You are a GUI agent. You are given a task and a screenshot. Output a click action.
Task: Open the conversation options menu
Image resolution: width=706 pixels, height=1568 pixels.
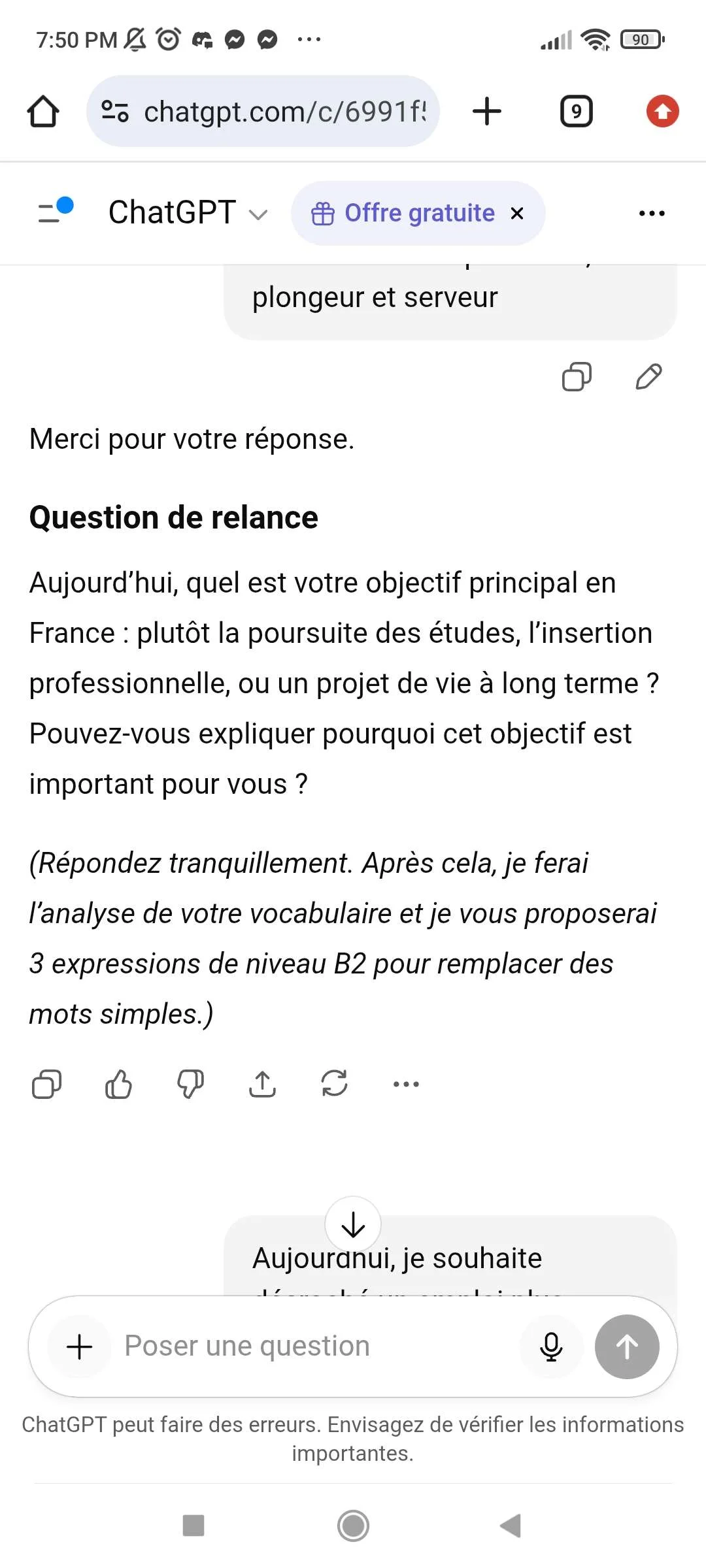(652, 213)
